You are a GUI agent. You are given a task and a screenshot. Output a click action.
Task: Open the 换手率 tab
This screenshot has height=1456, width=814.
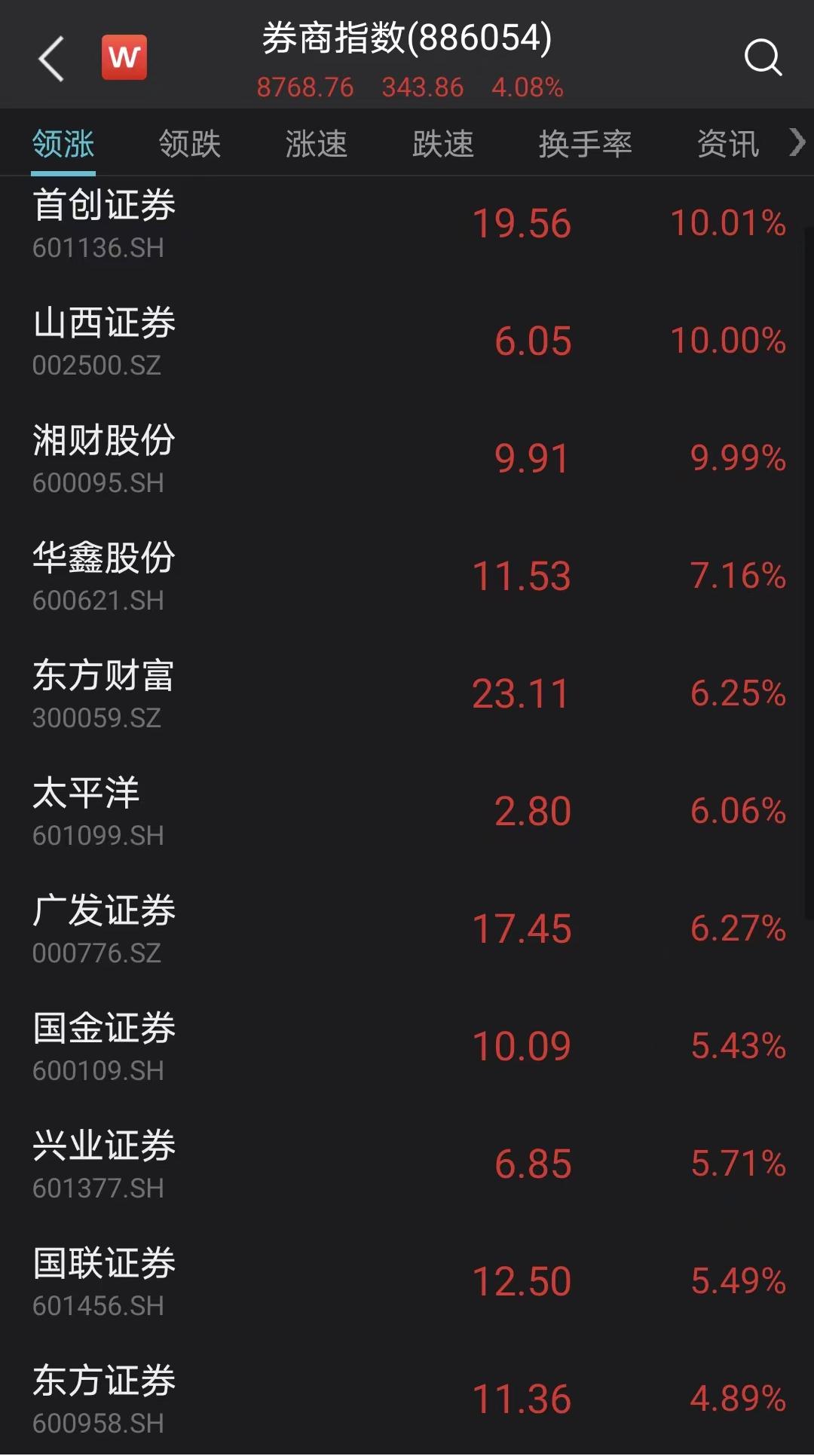click(586, 143)
